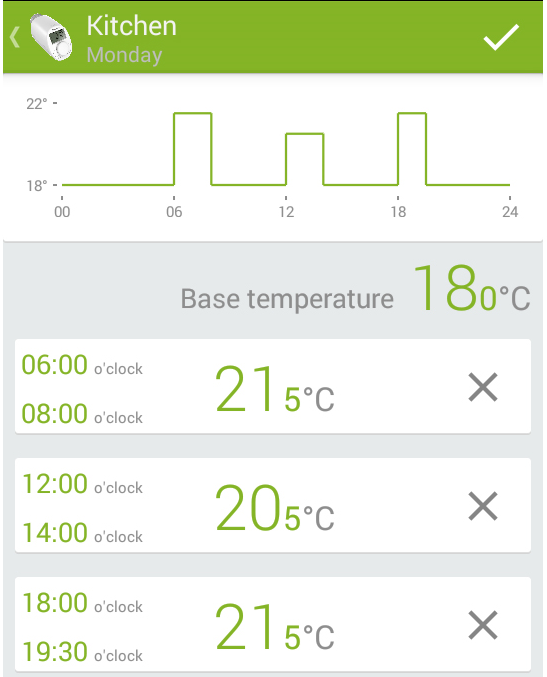The height and width of the screenshot is (677, 547).
Task: Go back from the Kitchen schedule
Action: point(15,37)
